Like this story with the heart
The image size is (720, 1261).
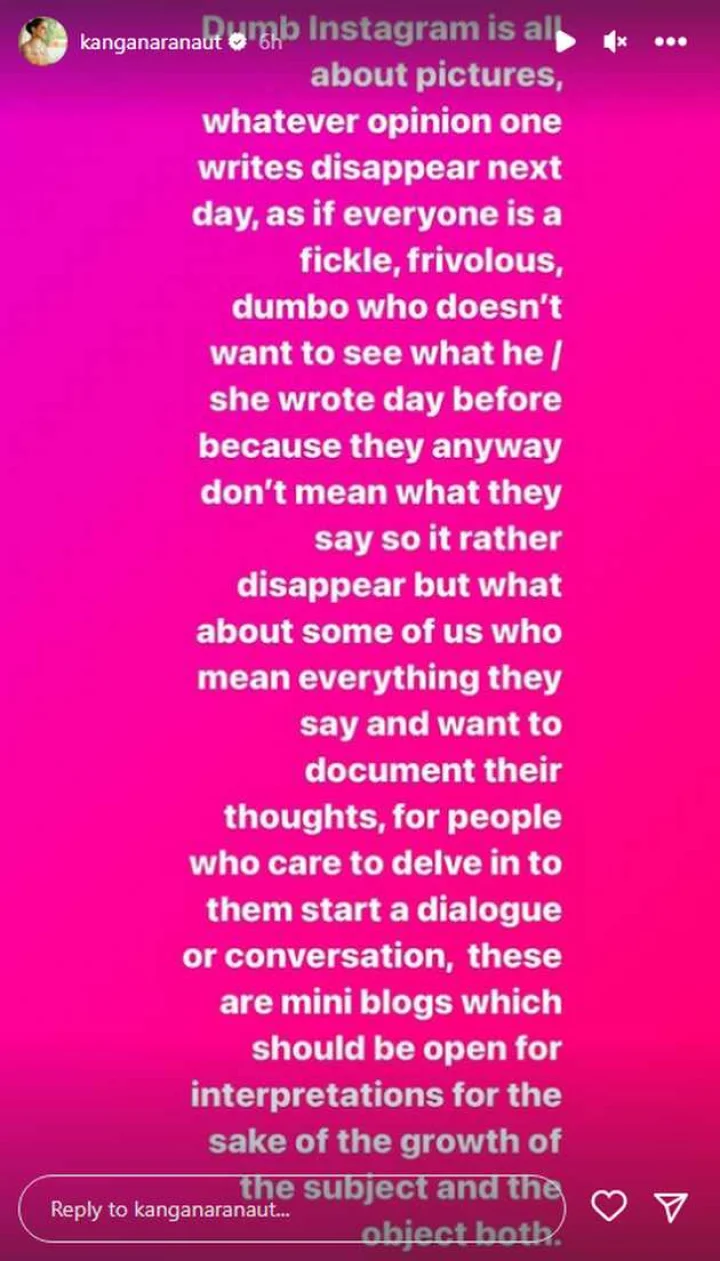pyautogui.click(x=608, y=1207)
